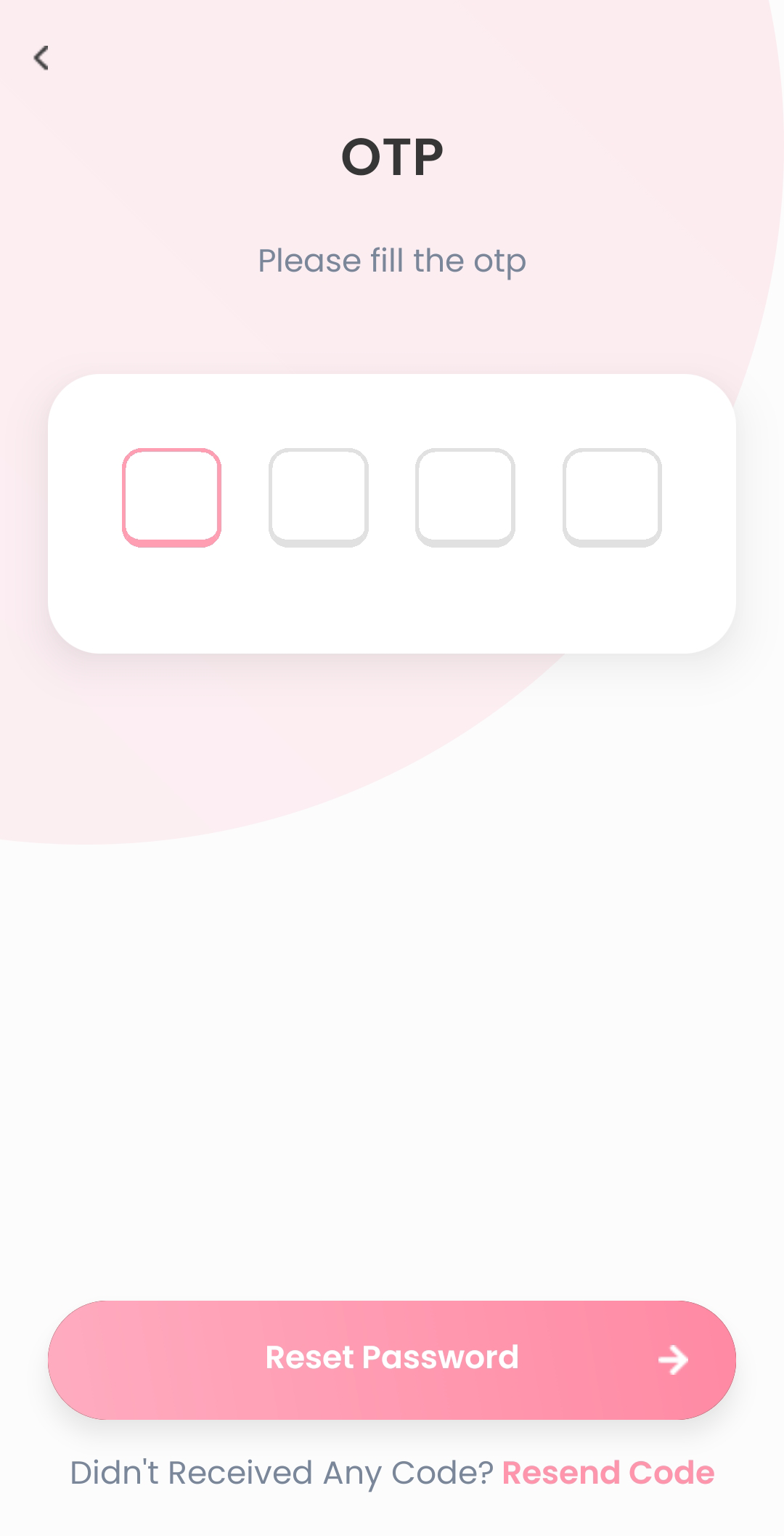Image resolution: width=784 pixels, height=1536 pixels.
Task: Tap the third OTP digit box
Action: tap(465, 497)
